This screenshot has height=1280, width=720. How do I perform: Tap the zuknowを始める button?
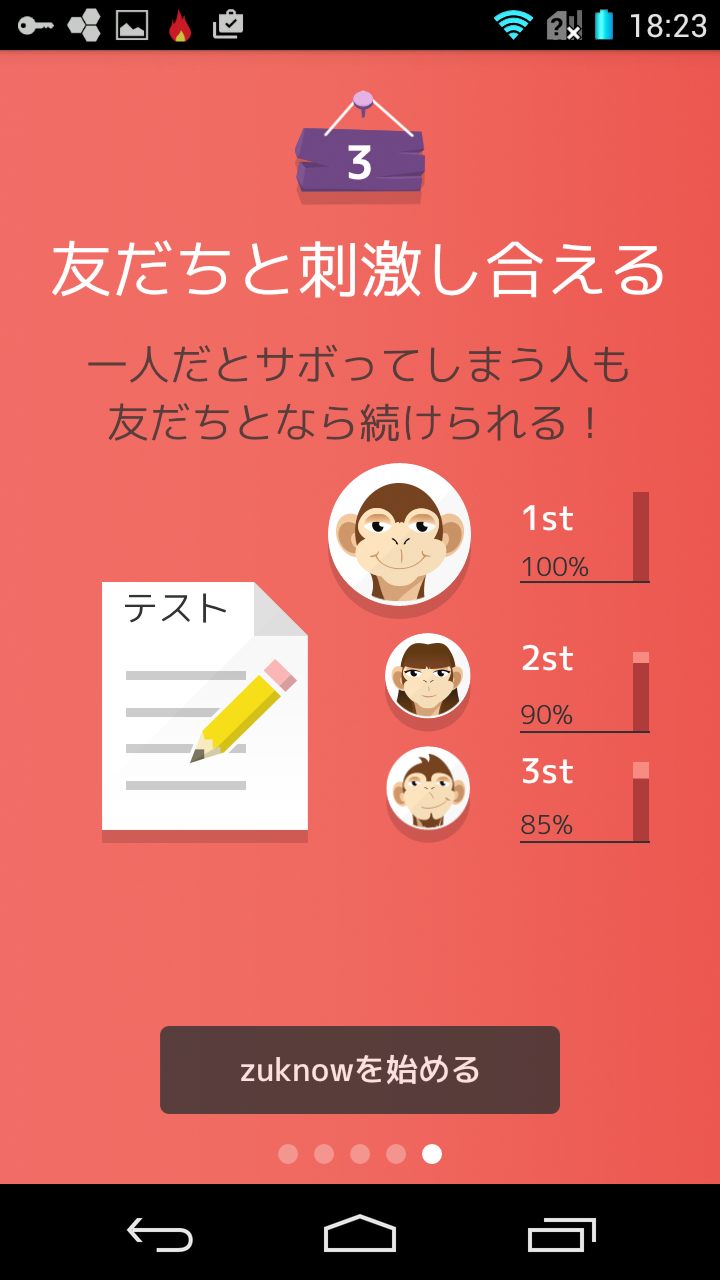pyautogui.click(x=360, y=1070)
